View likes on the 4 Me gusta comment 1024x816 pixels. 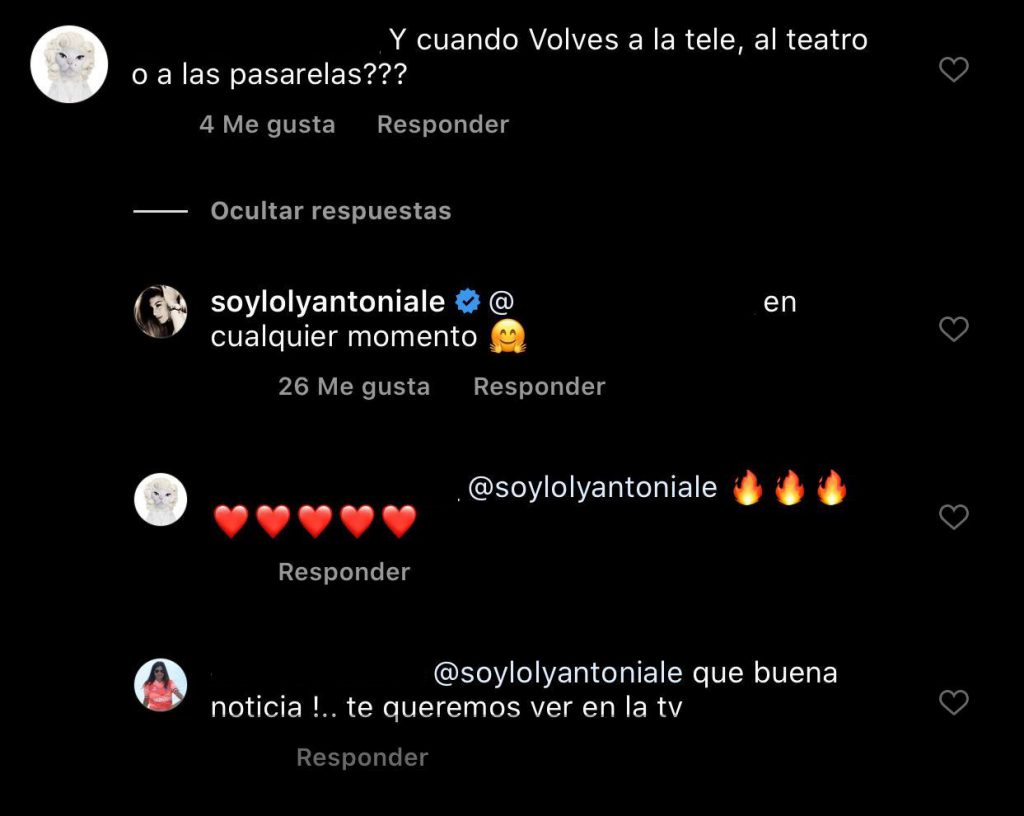pyautogui.click(x=266, y=125)
